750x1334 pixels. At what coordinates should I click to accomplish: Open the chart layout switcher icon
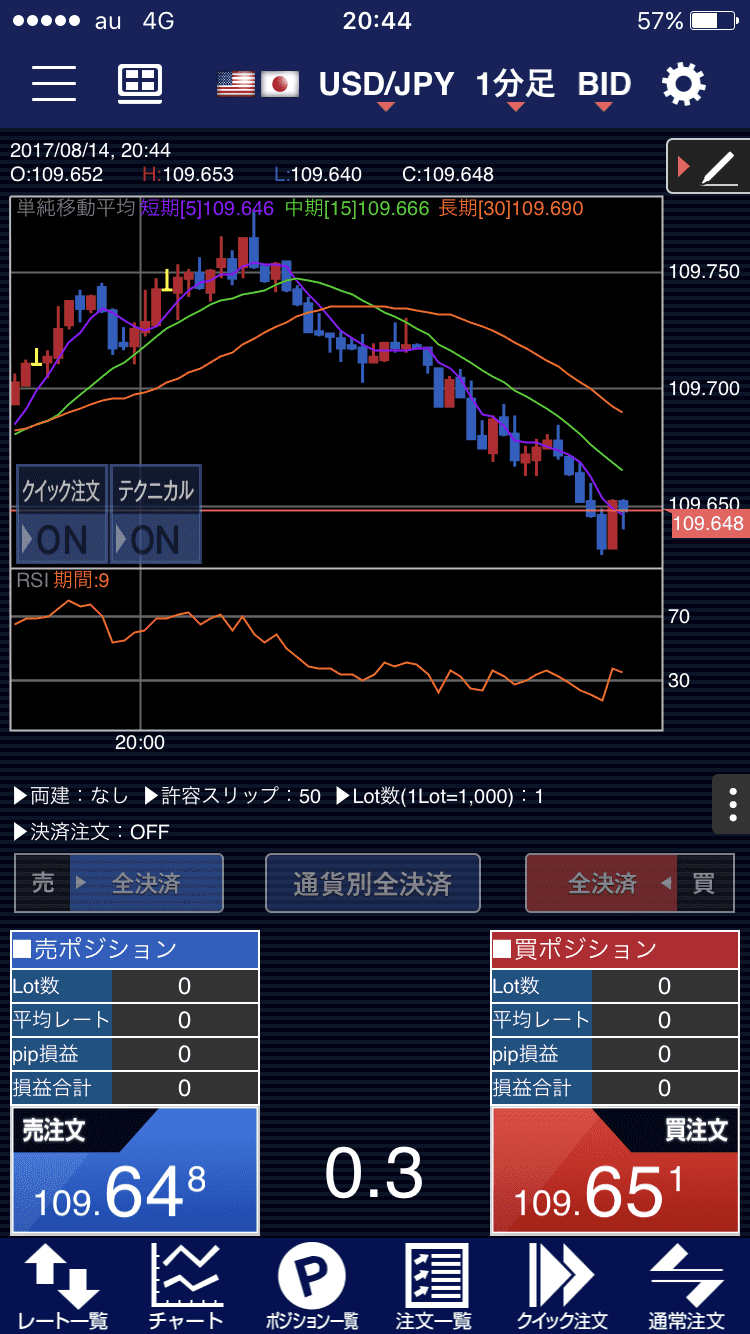[140, 84]
